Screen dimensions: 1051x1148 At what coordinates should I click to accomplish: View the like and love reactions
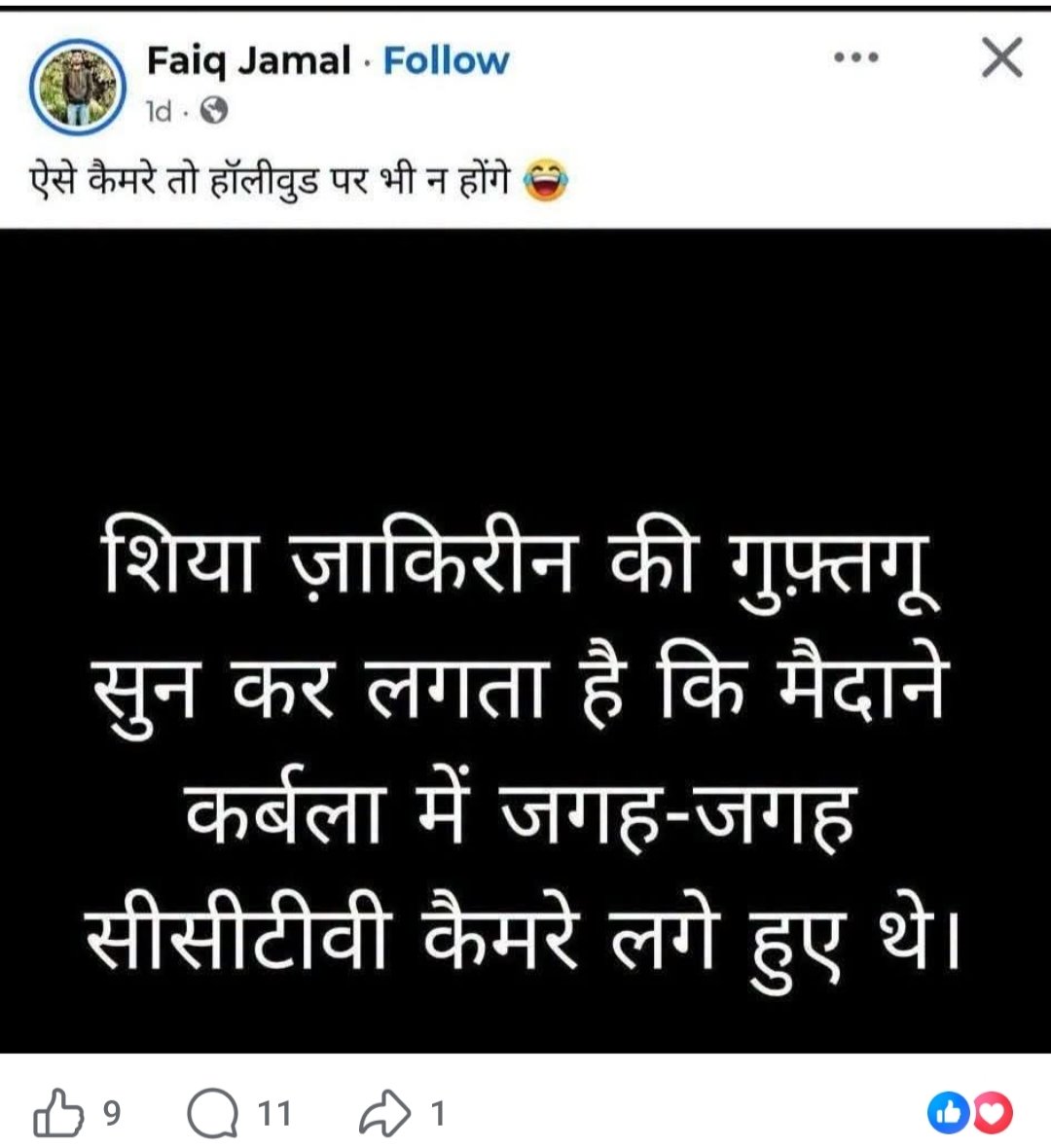point(969,1113)
